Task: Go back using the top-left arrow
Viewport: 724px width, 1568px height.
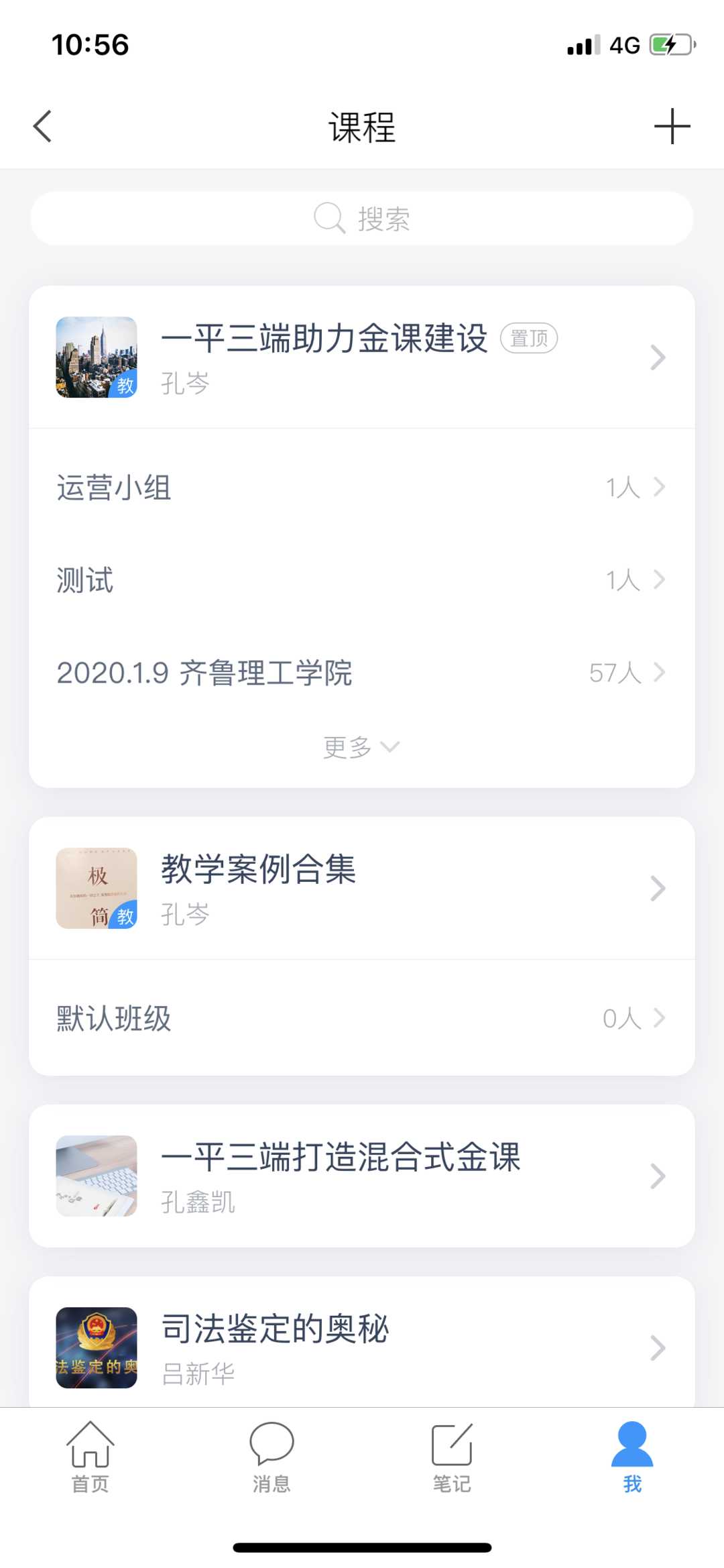Action: pos(43,126)
